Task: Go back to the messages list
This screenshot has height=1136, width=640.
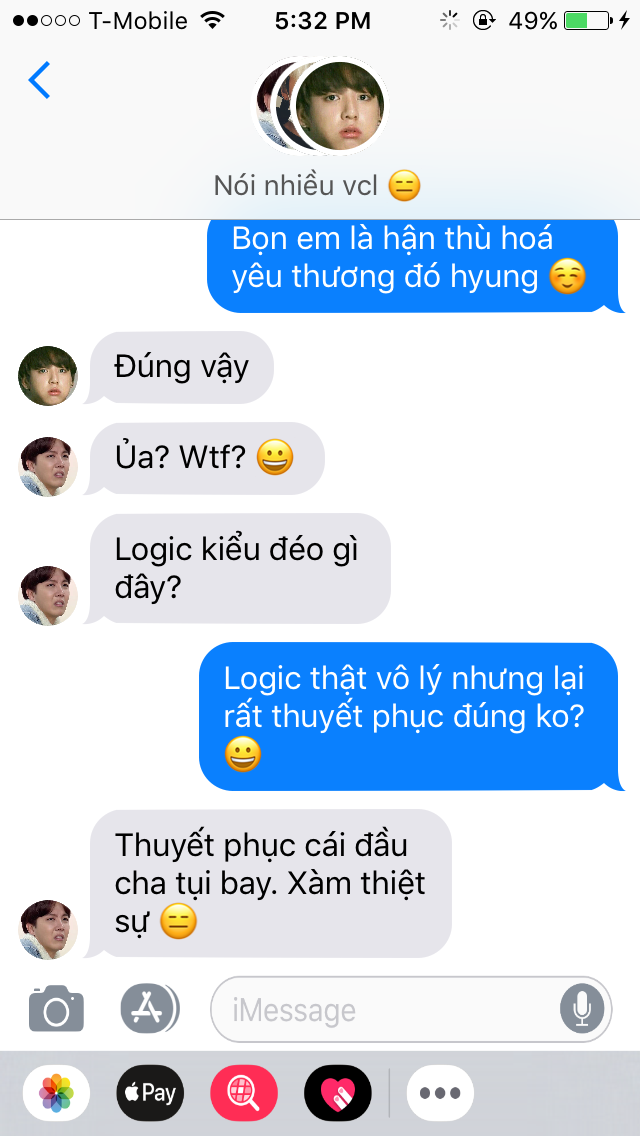Action: pos(39,80)
